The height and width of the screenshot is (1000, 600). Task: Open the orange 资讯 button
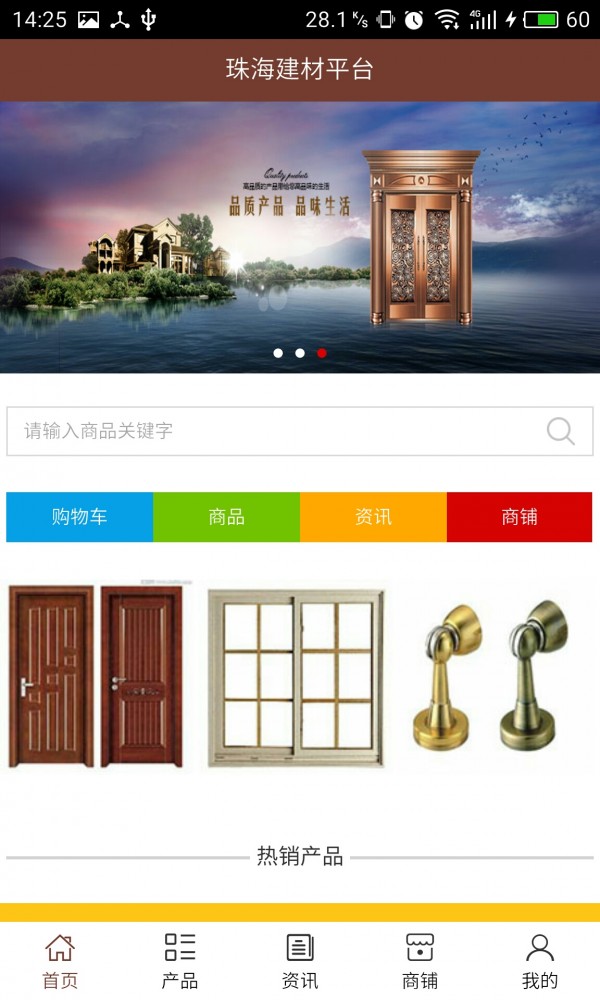(x=373, y=517)
